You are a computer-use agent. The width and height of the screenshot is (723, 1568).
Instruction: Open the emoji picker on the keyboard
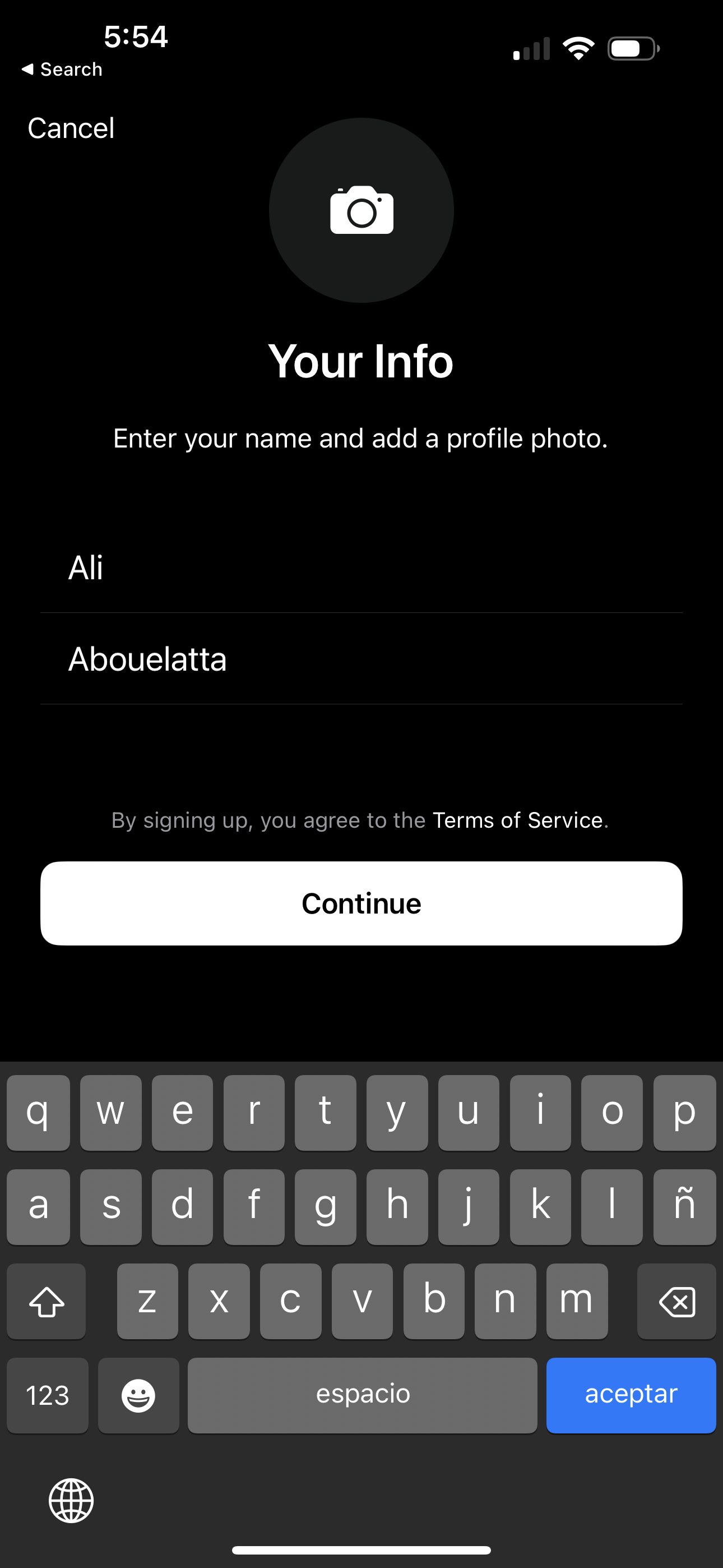tap(139, 1395)
